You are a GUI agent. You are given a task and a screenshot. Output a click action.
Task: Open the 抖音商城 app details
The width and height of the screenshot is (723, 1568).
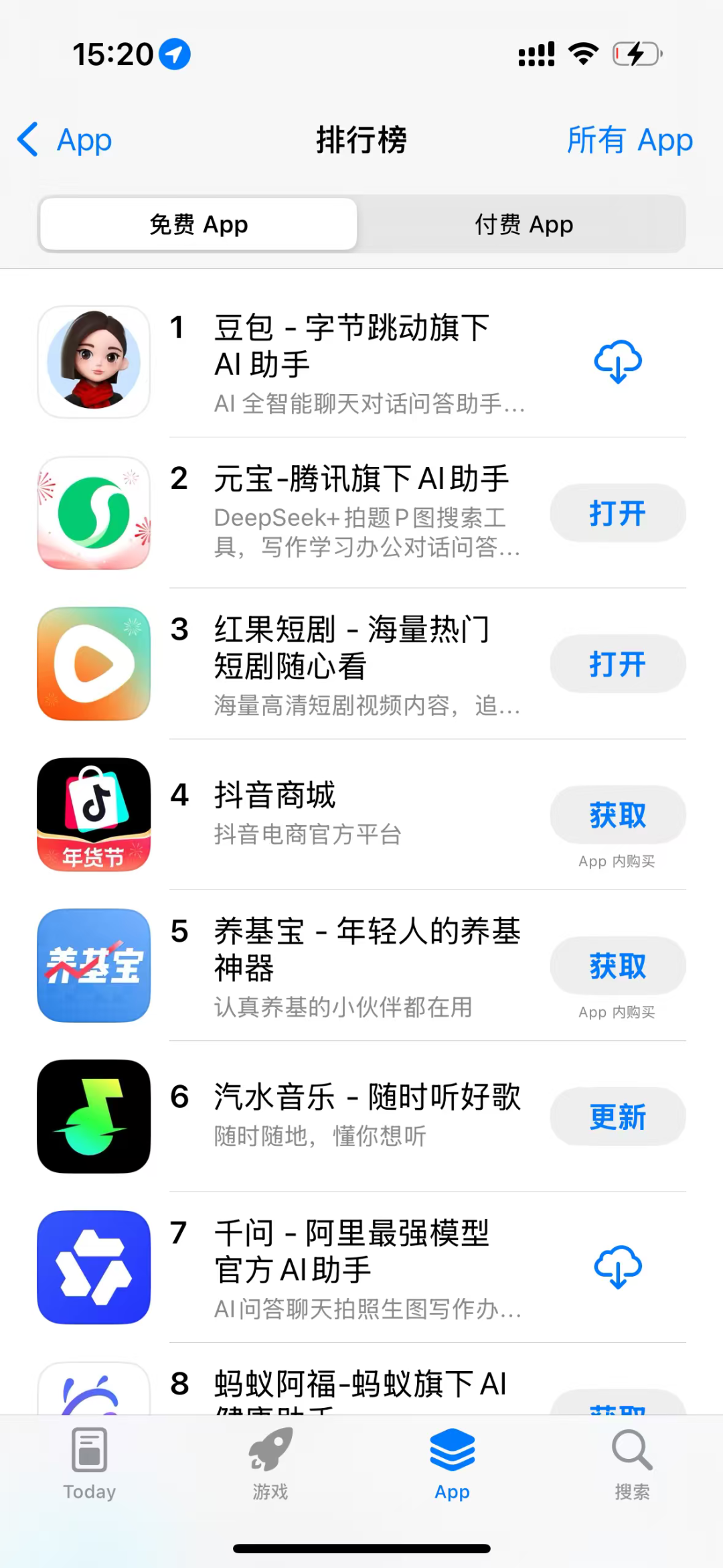(x=274, y=796)
